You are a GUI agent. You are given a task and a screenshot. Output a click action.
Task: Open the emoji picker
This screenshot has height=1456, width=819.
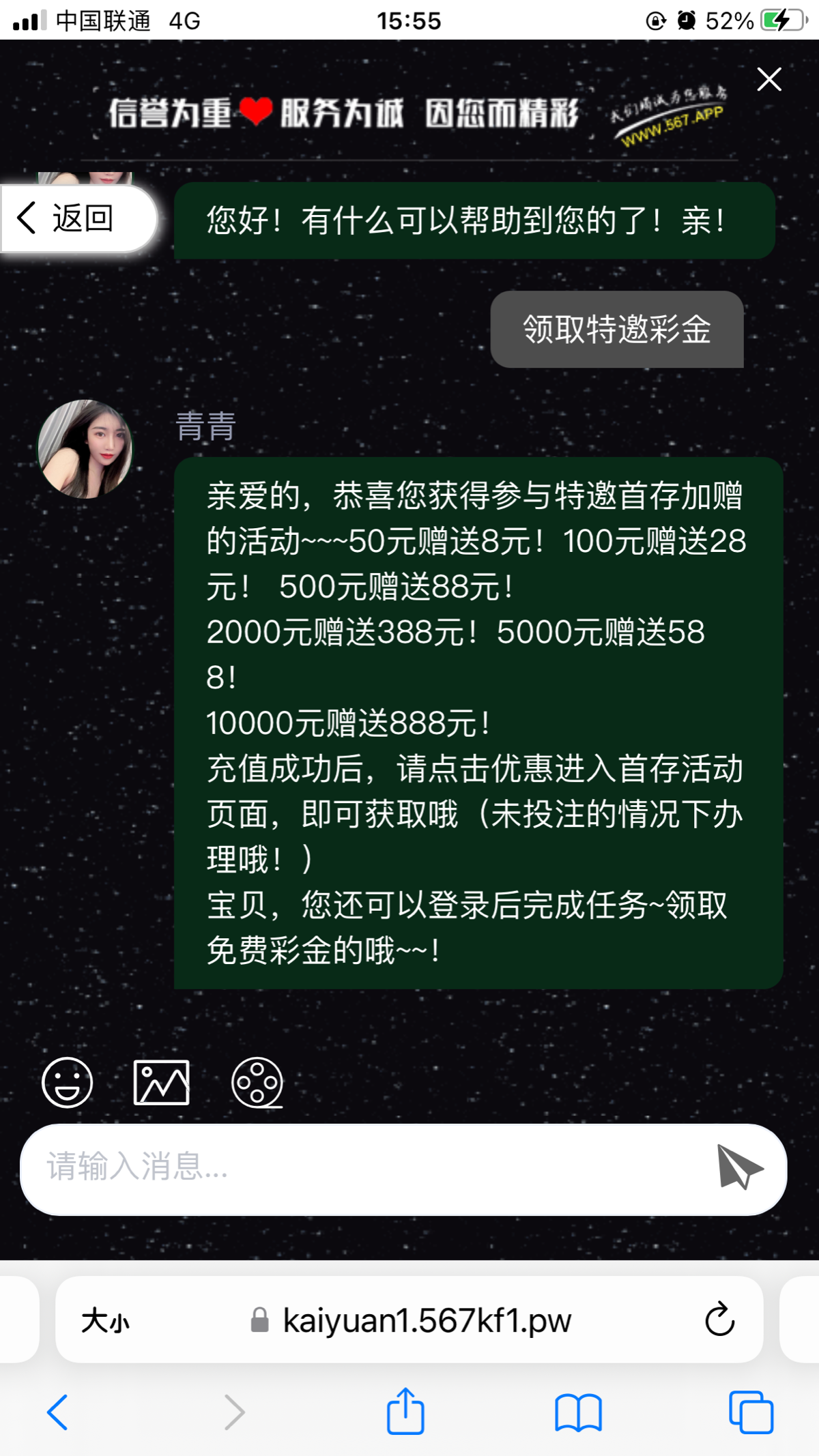(66, 1082)
